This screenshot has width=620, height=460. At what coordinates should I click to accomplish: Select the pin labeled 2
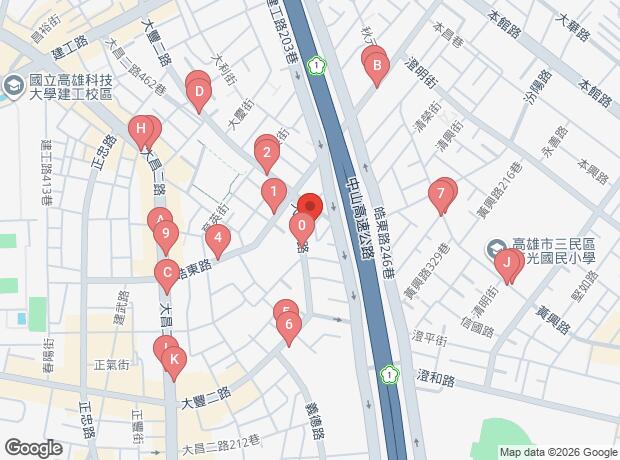(x=267, y=154)
